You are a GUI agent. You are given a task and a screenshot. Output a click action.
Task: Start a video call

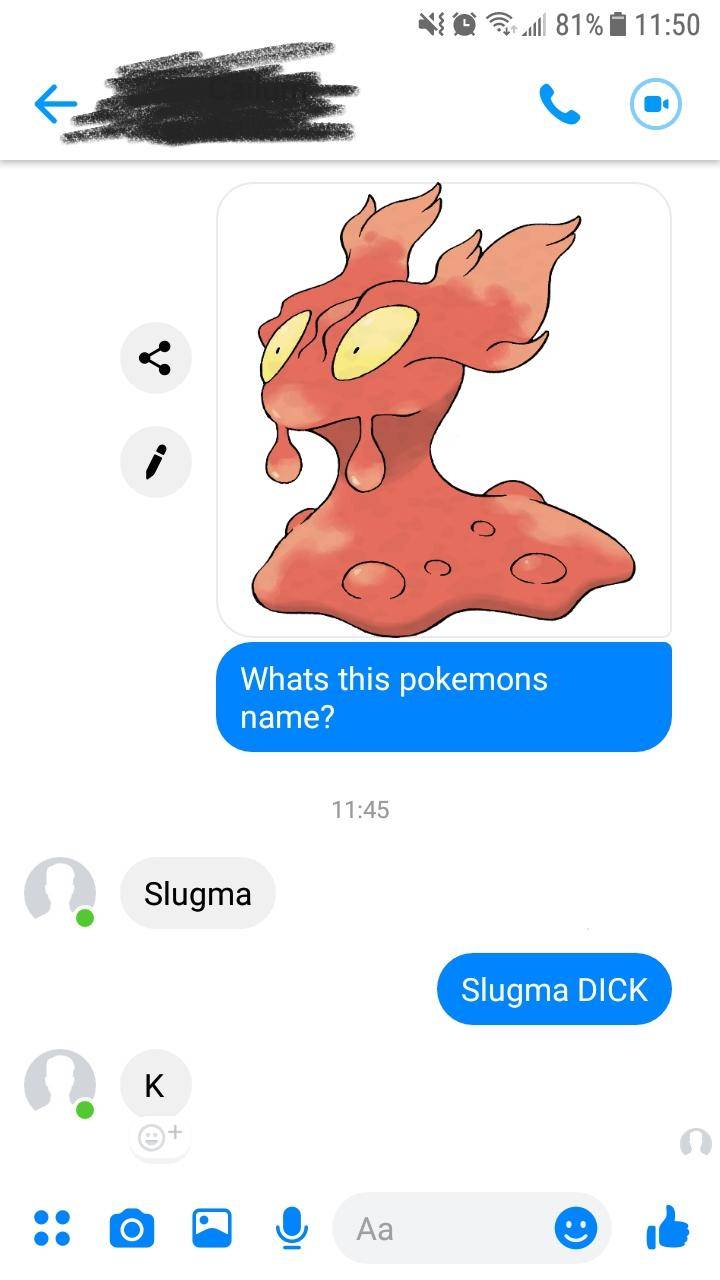tap(656, 104)
